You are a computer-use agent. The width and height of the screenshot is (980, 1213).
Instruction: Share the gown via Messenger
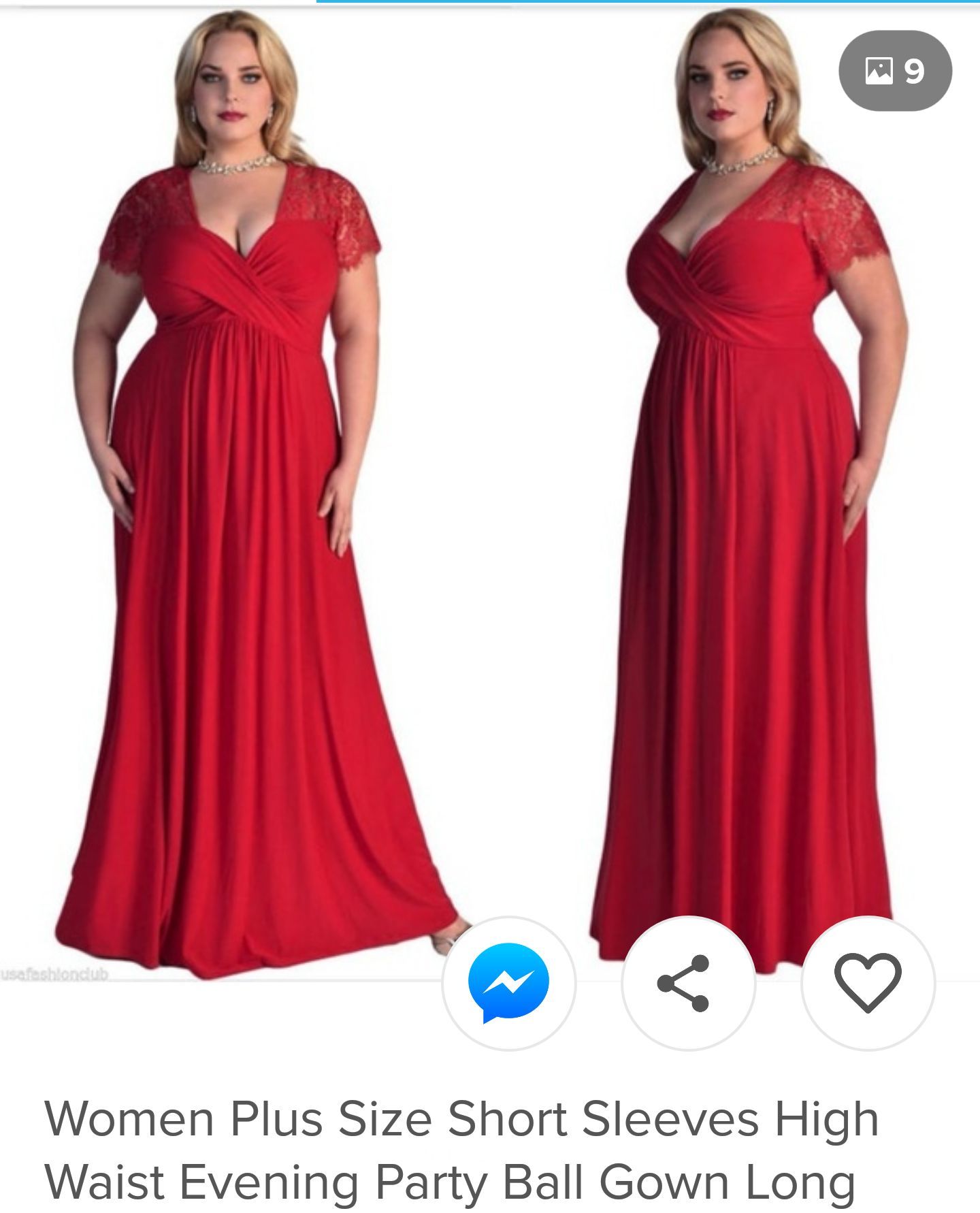tap(508, 982)
